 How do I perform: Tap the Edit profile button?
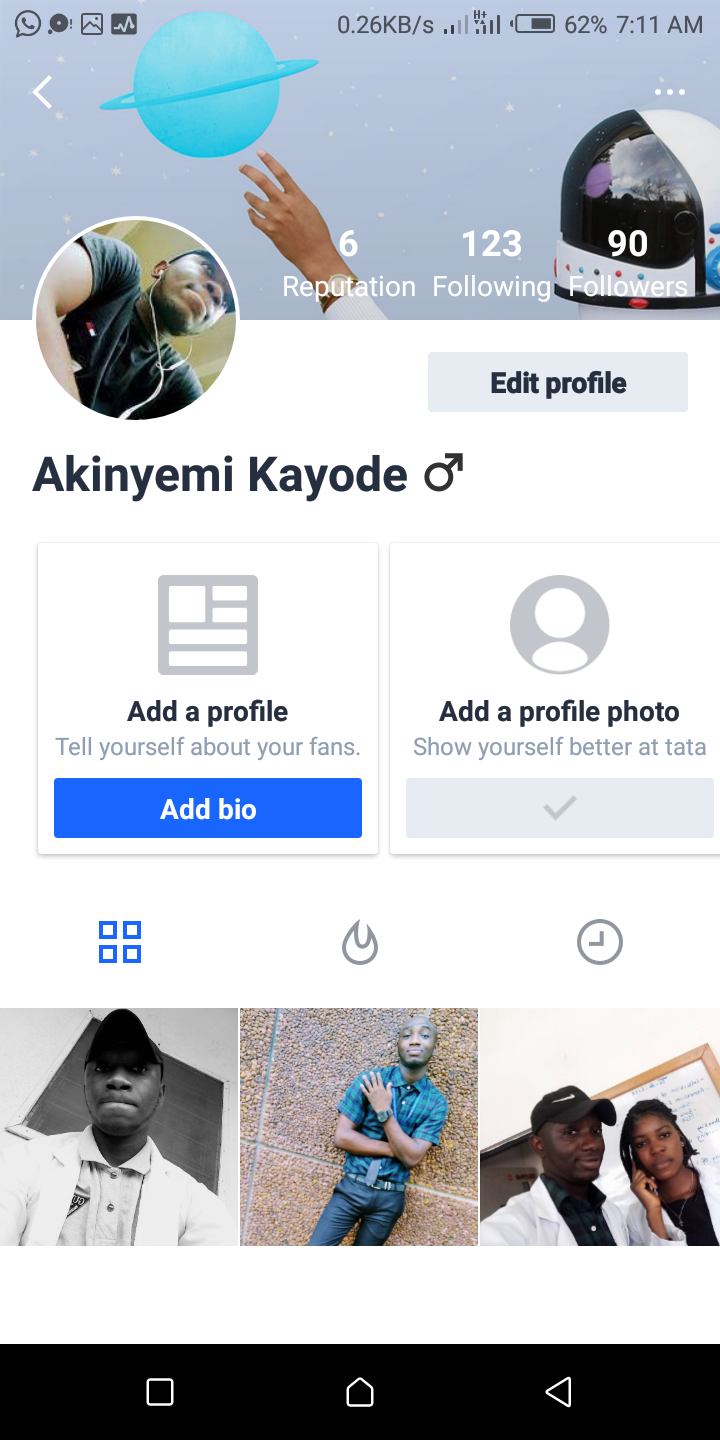click(x=558, y=382)
